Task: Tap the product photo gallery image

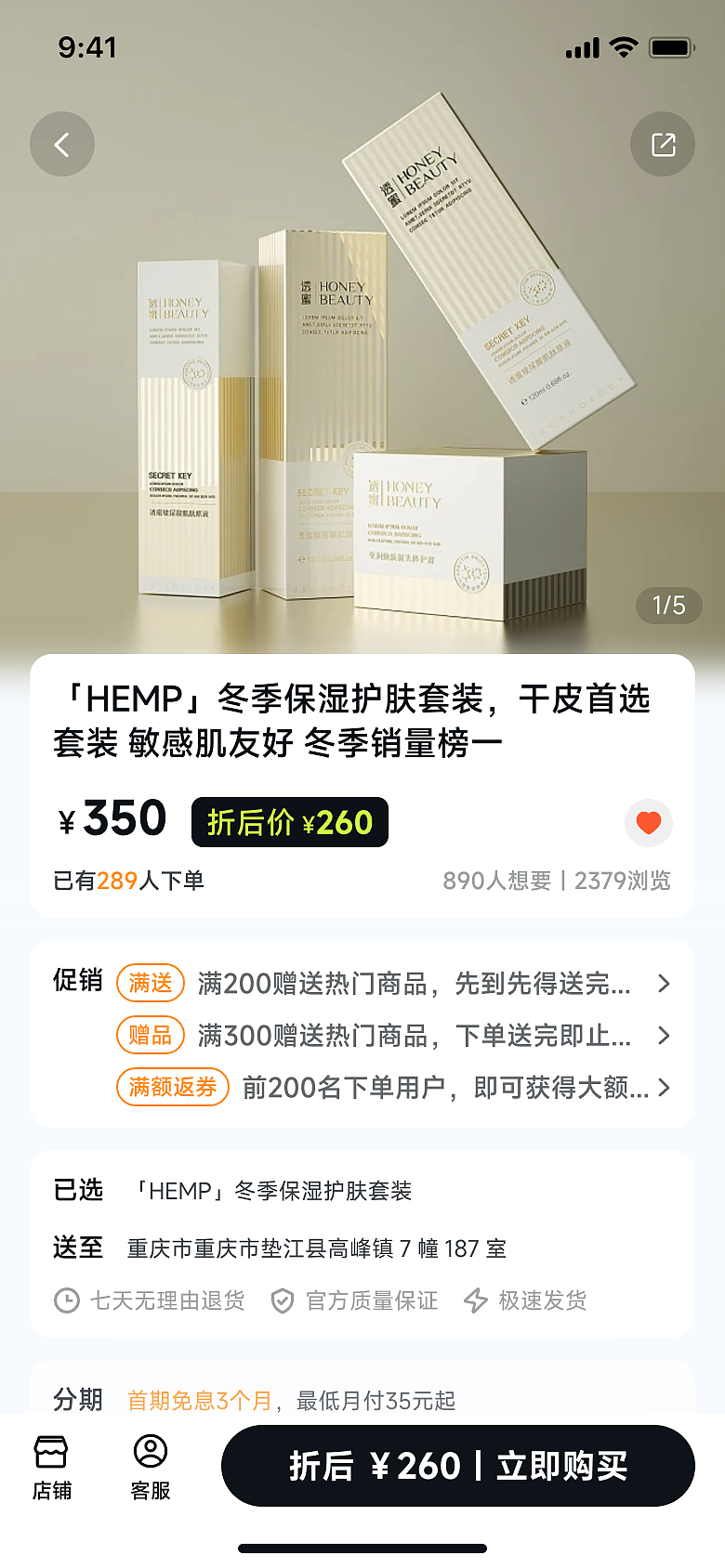Action: click(x=362, y=372)
